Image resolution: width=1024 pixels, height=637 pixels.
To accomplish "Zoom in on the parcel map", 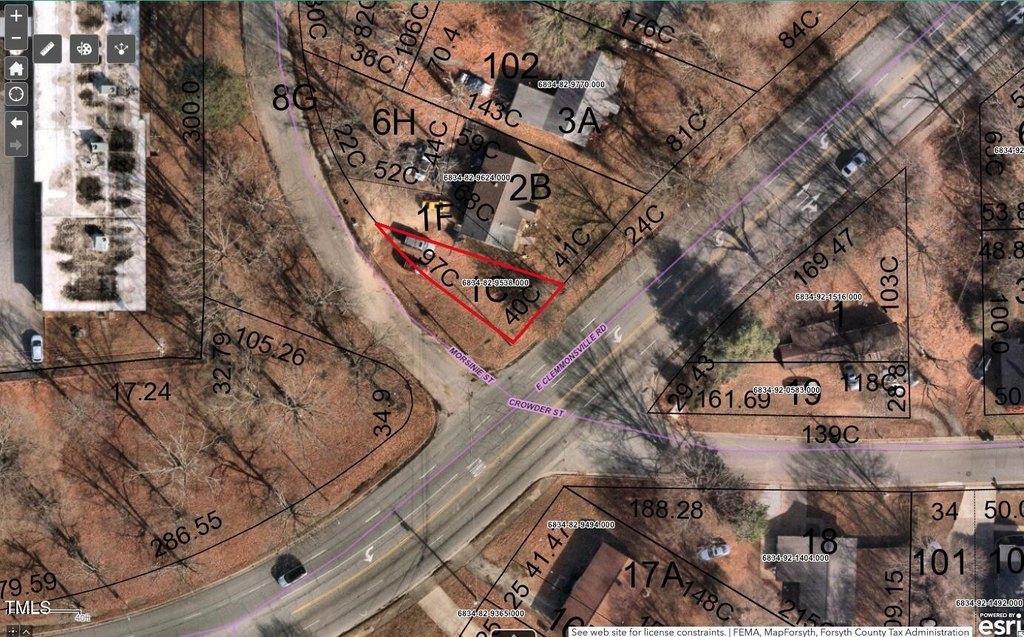I will coord(16,17).
